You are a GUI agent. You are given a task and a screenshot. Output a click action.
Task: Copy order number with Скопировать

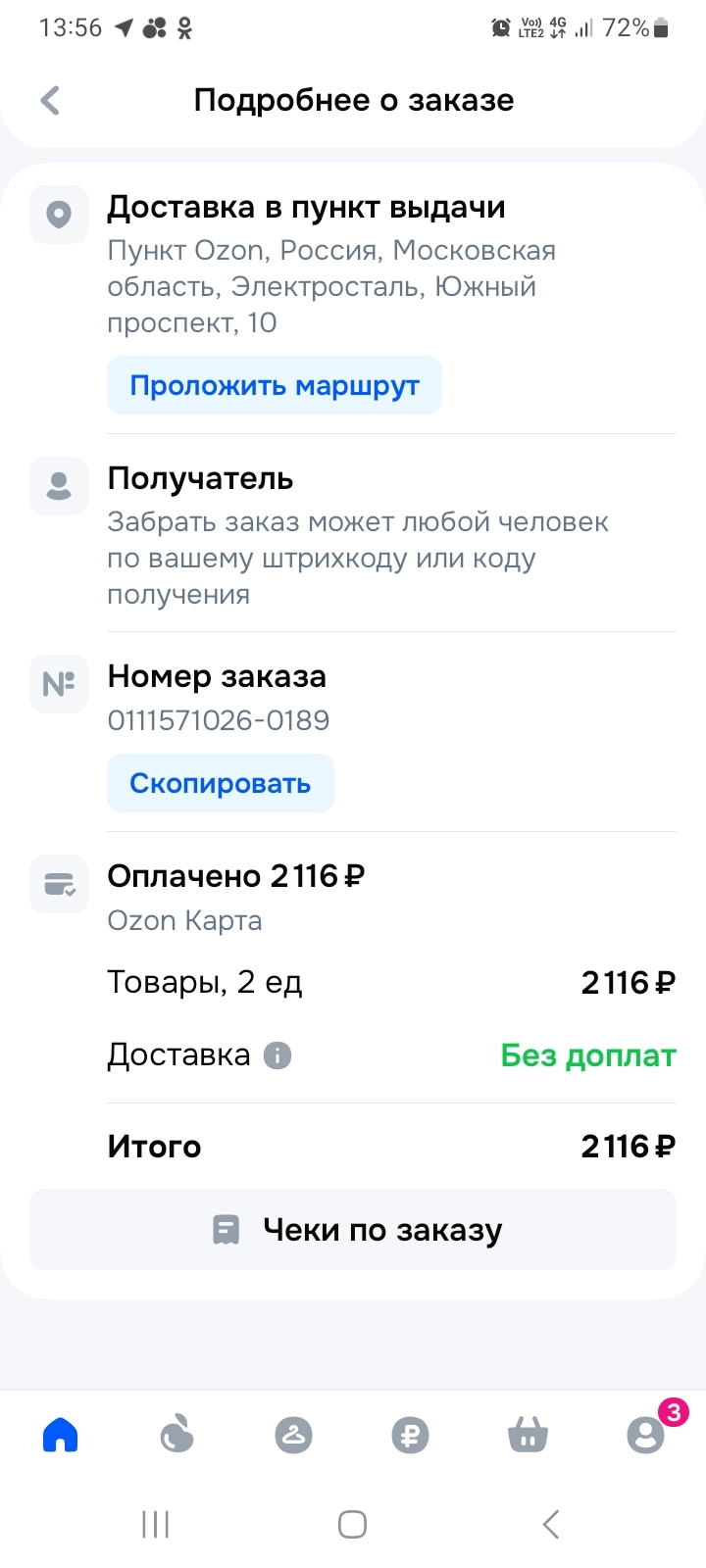(221, 783)
